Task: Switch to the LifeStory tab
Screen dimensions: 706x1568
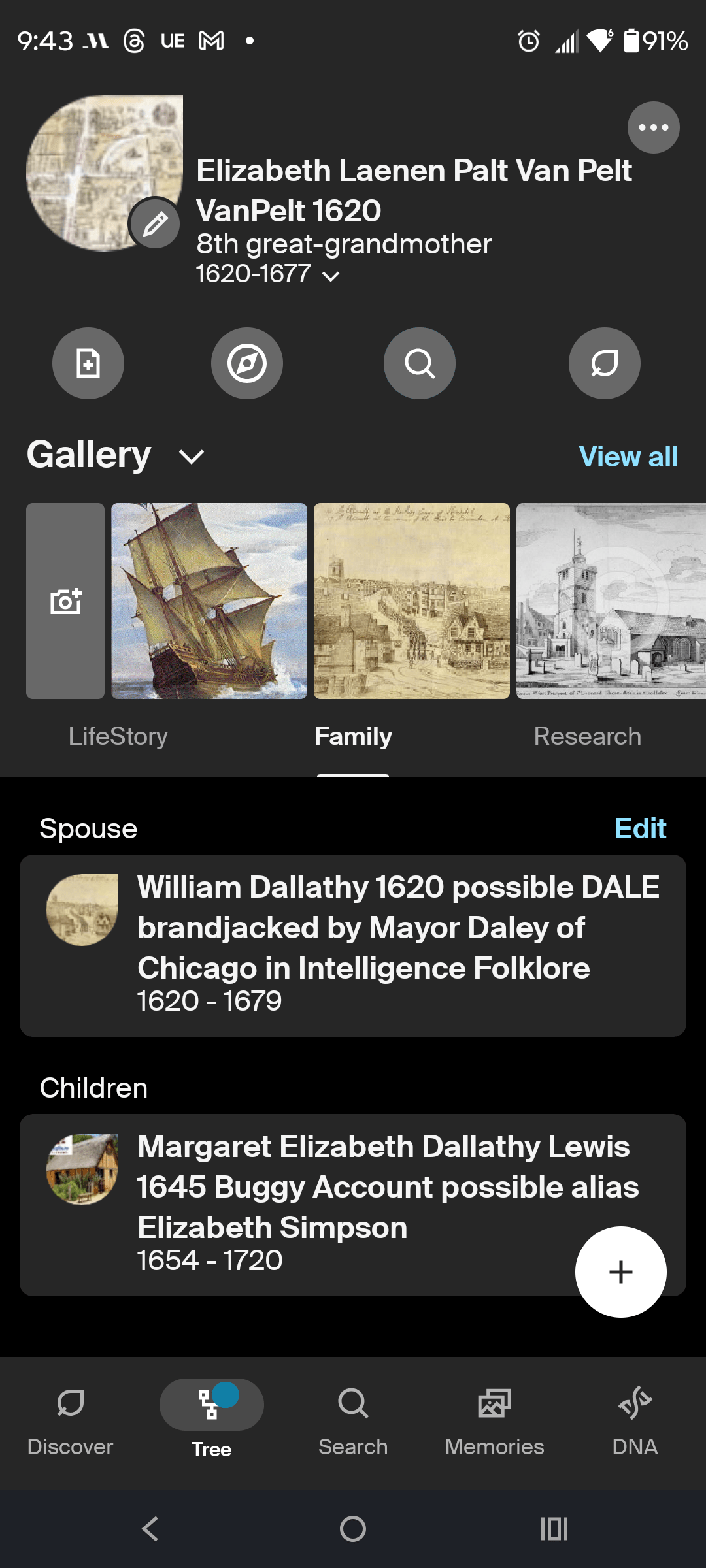Action: [x=118, y=736]
